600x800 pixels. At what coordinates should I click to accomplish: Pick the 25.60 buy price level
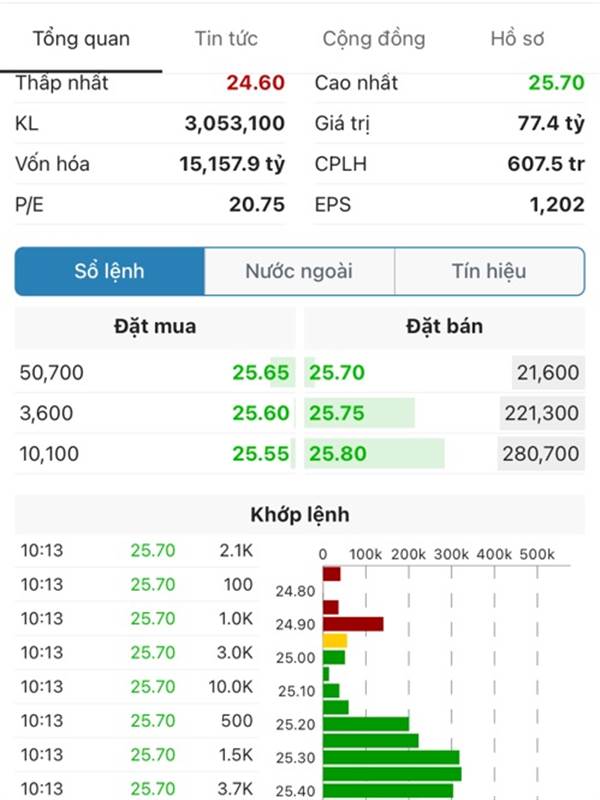(261, 413)
